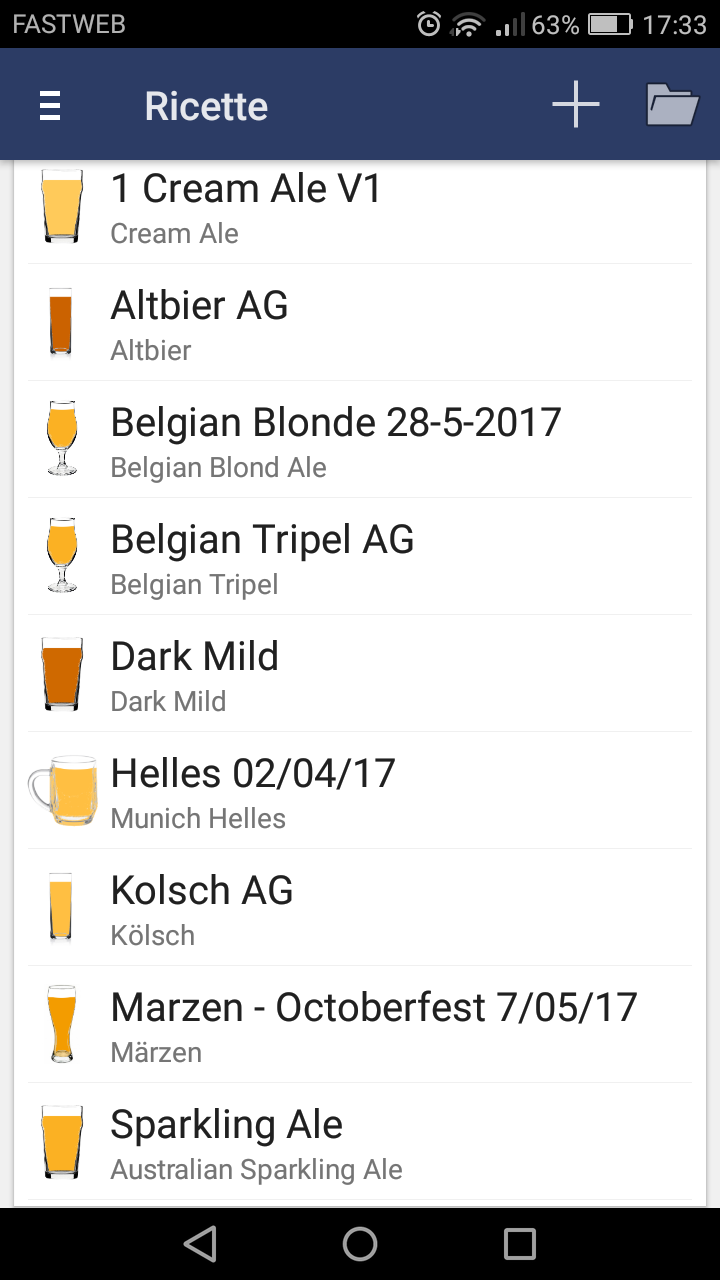Tap the system home button
Image resolution: width=720 pixels, height=1280 pixels.
tap(360, 1244)
